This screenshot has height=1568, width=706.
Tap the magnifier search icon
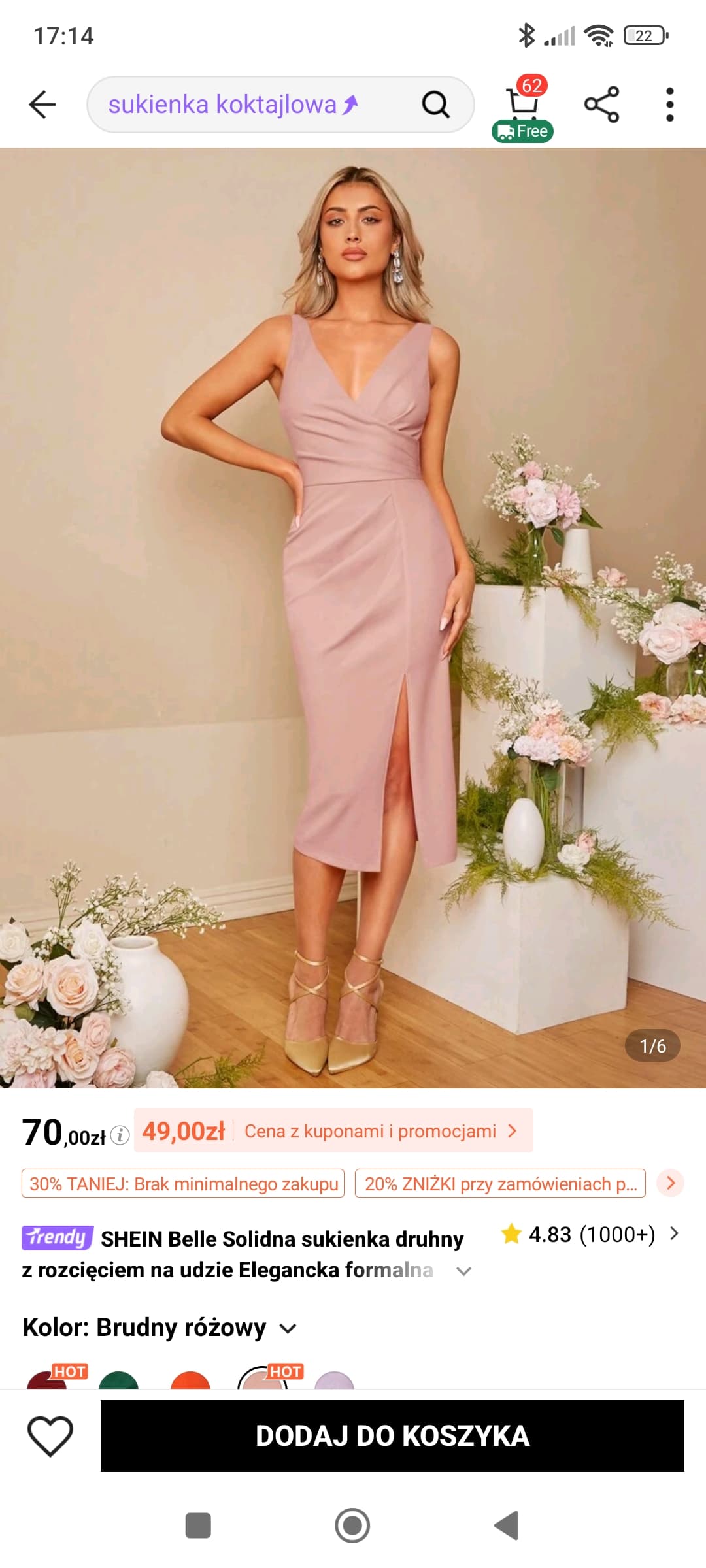[x=435, y=105]
